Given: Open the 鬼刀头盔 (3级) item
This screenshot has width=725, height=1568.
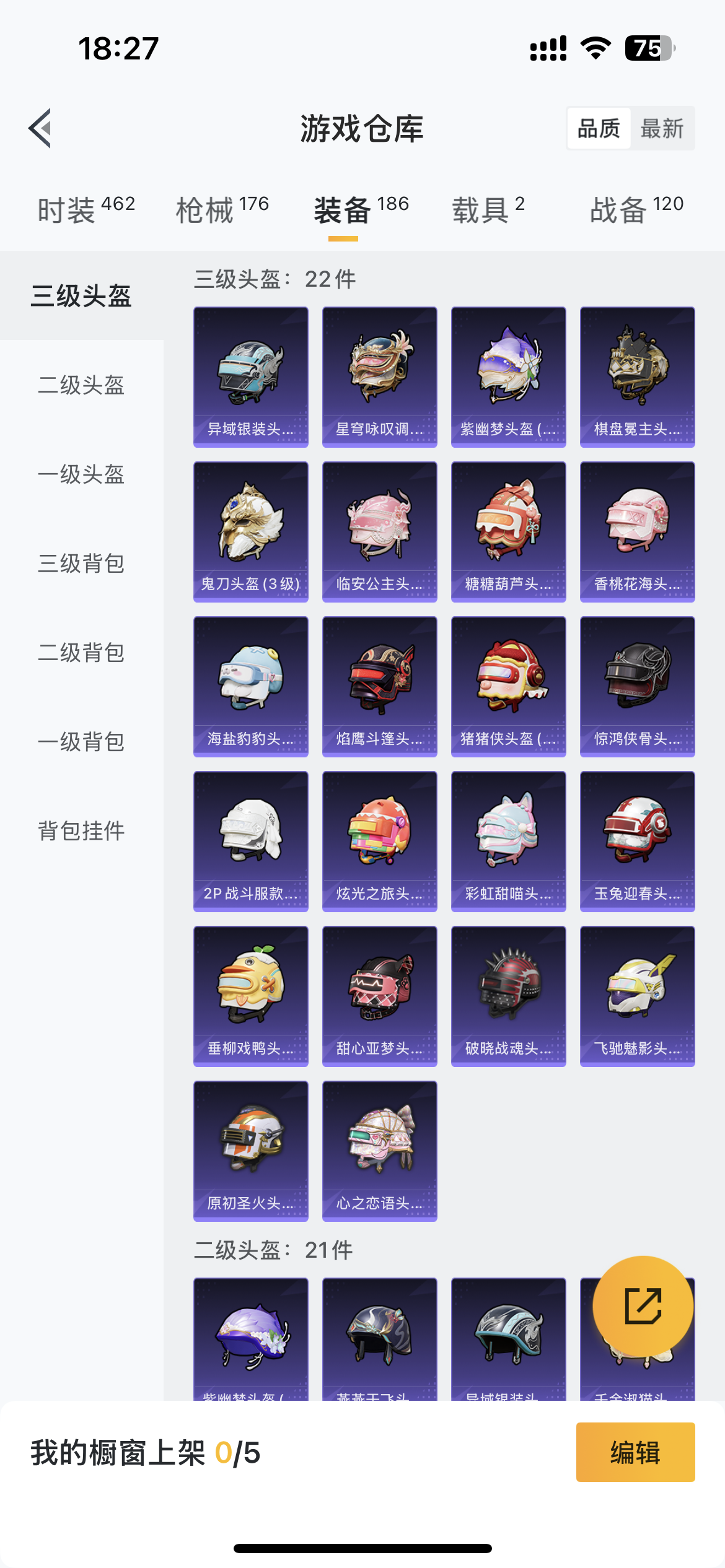Looking at the screenshot, I should click(251, 532).
